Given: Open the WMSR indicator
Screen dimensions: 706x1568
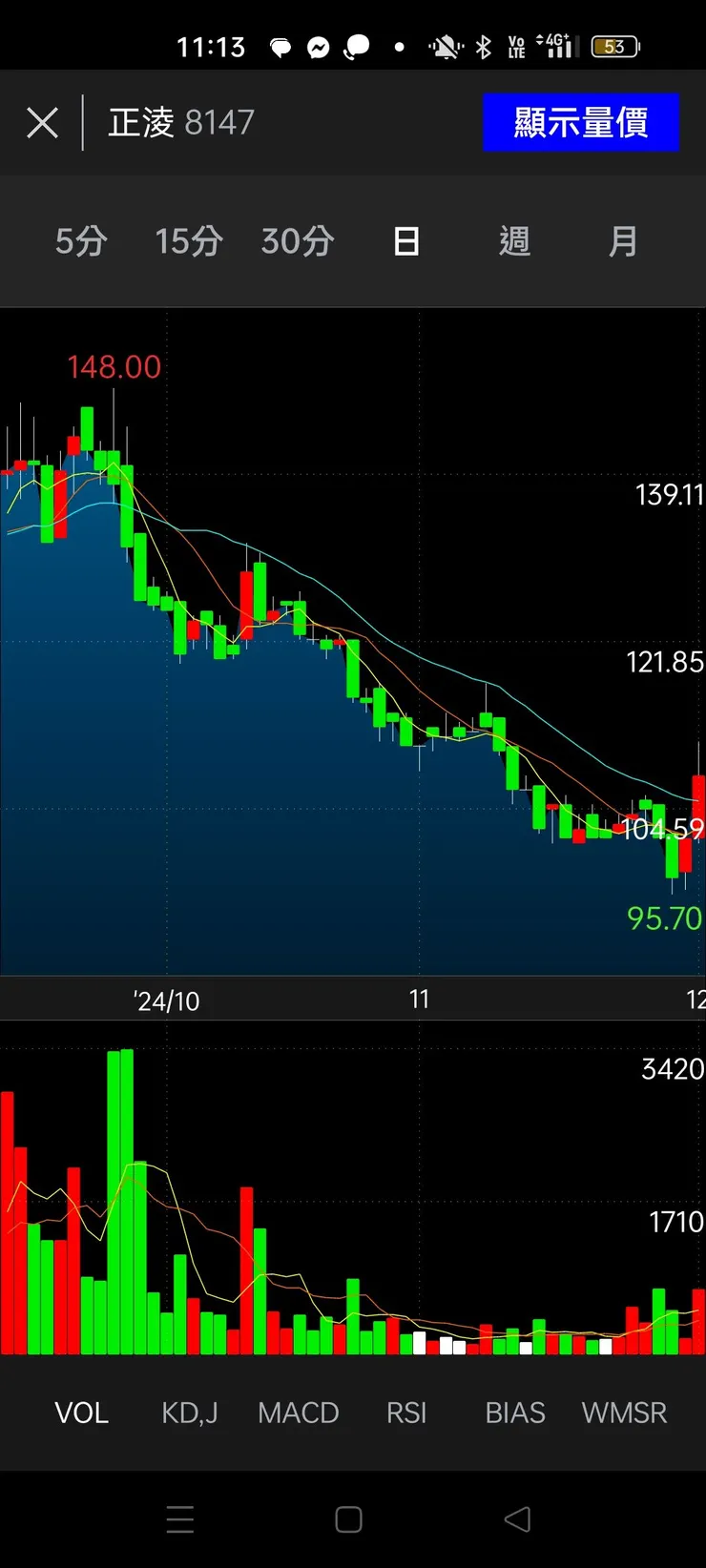Looking at the screenshot, I should click(624, 1413).
